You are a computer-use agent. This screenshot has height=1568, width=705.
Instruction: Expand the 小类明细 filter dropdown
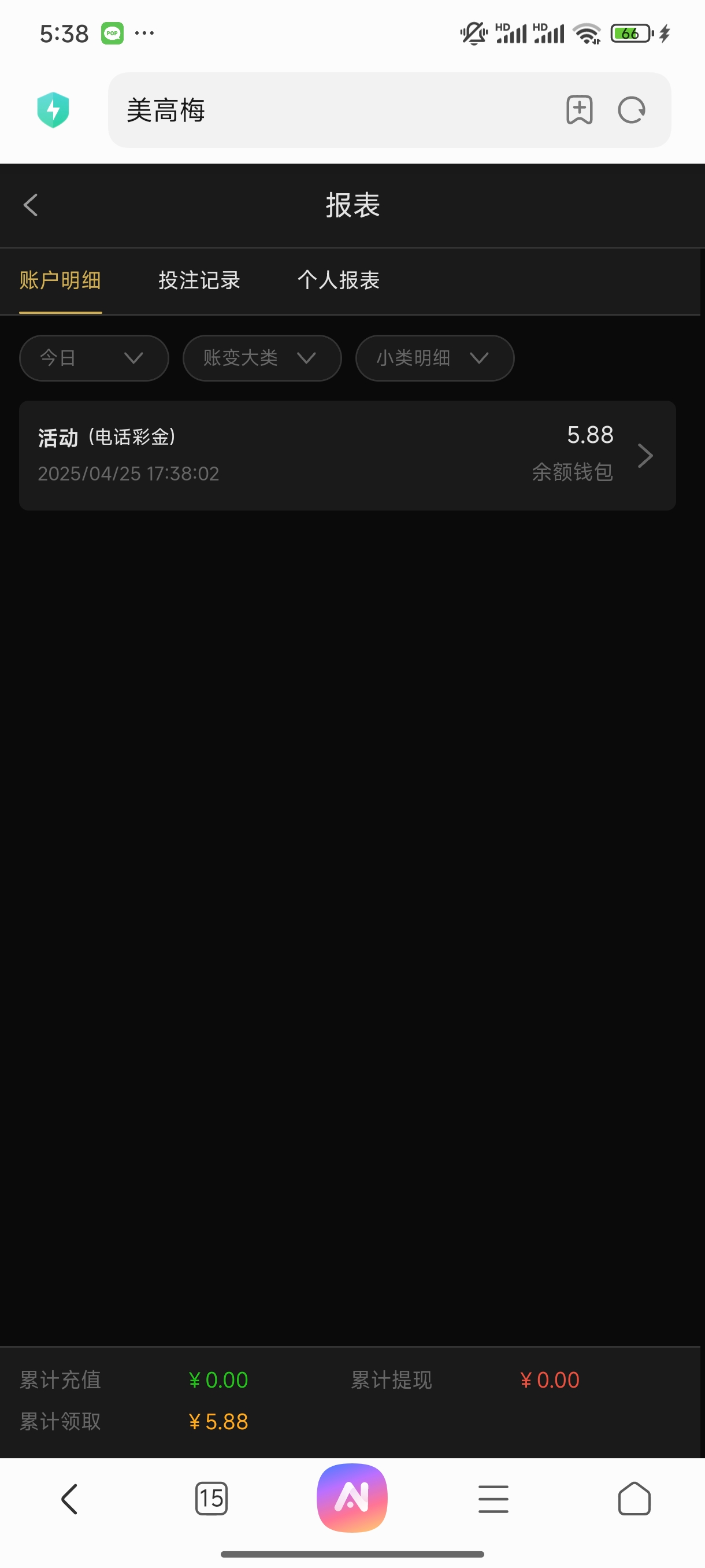coord(435,358)
